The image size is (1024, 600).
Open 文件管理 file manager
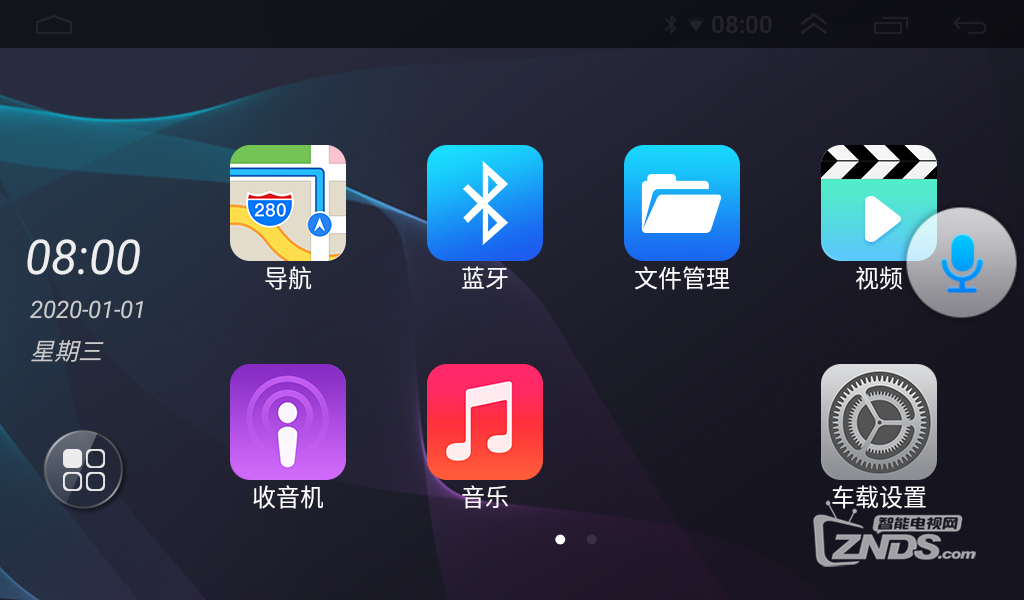point(682,203)
